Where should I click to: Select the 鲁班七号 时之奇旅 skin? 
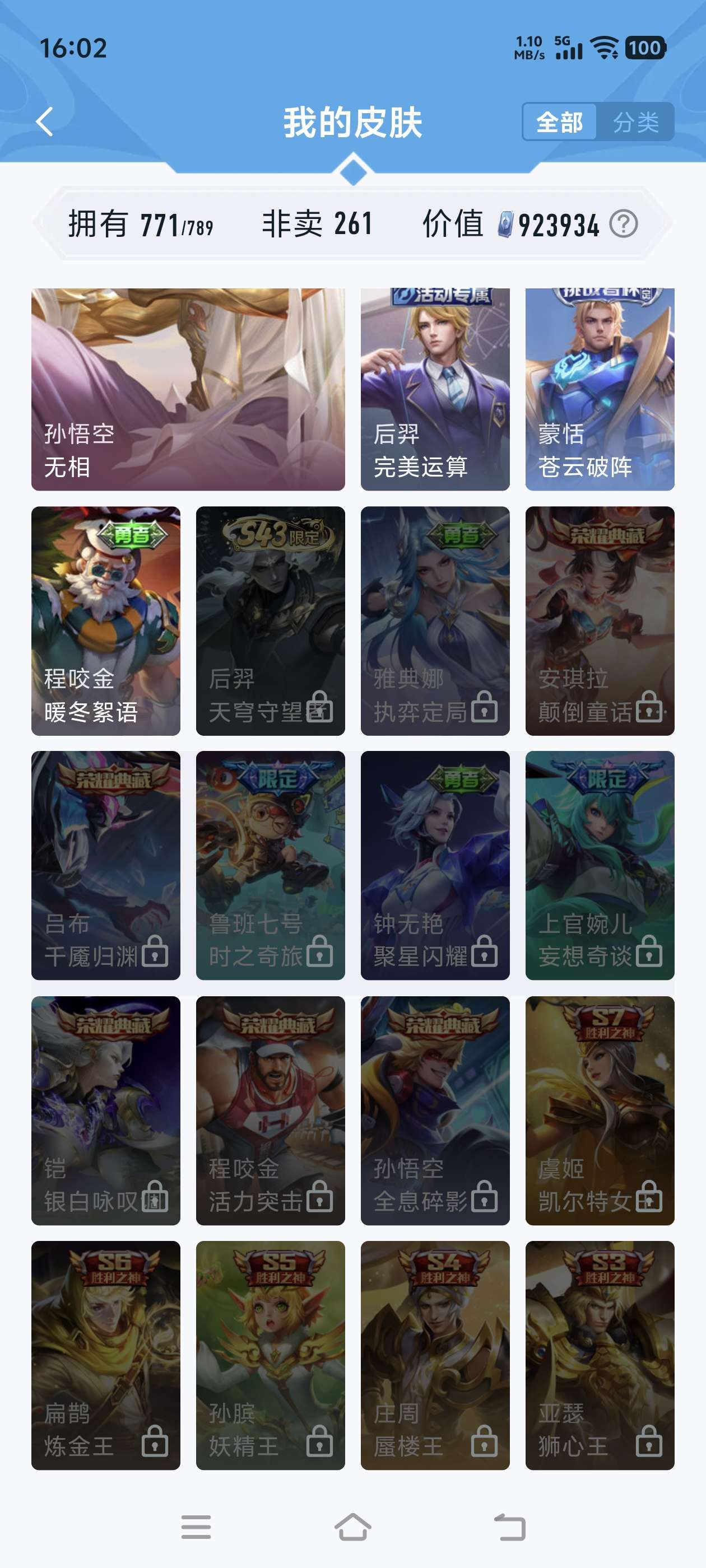click(x=270, y=865)
